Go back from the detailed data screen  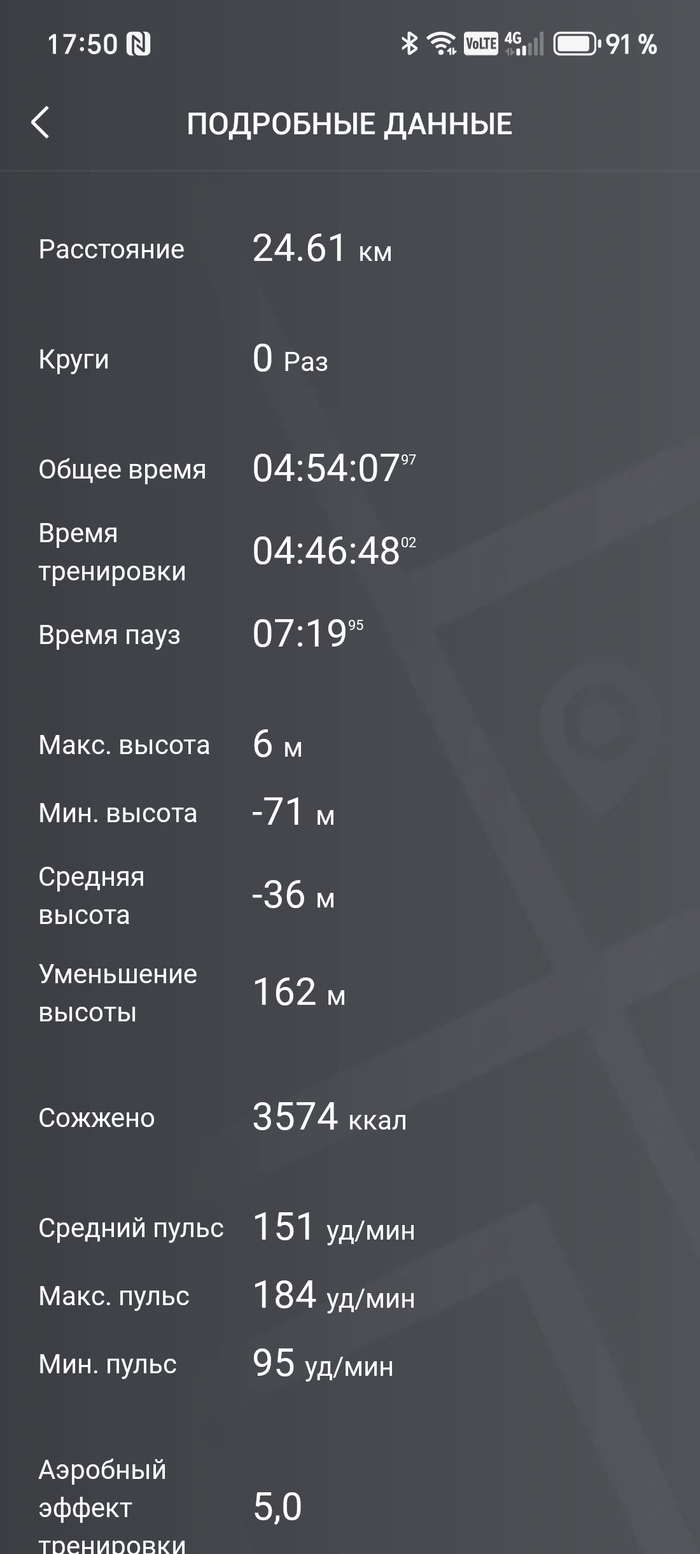(40, 123)
